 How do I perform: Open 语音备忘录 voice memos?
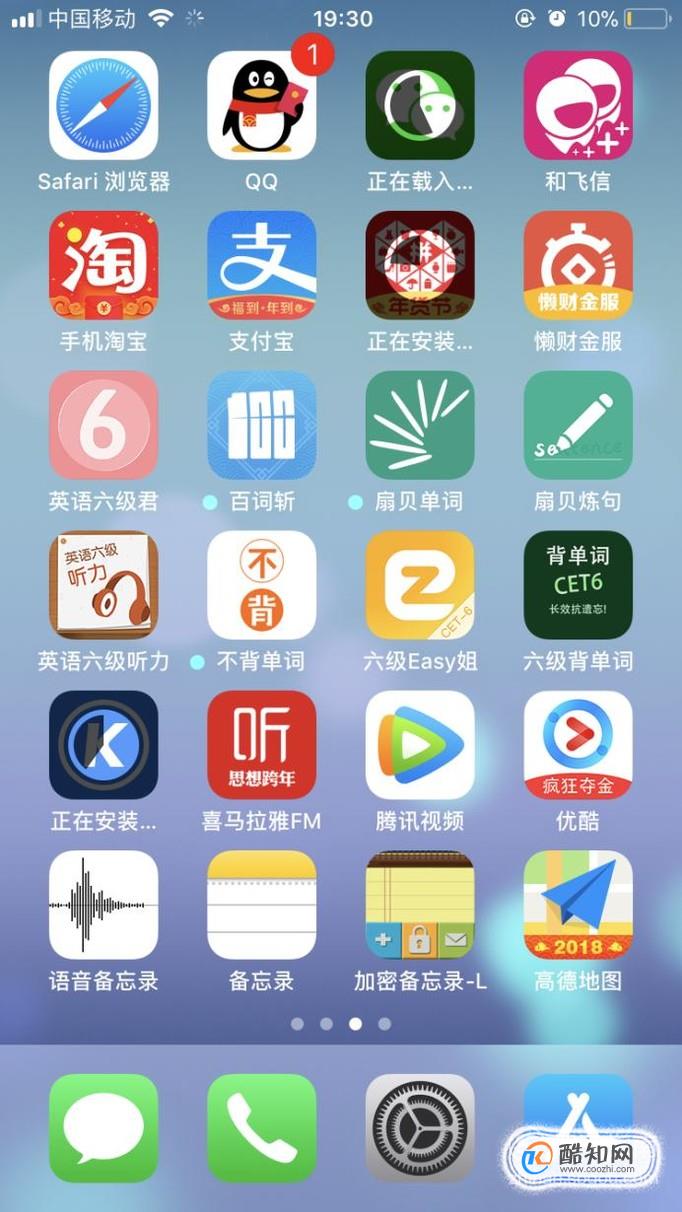pyautogui.click(x=103, y=905)
